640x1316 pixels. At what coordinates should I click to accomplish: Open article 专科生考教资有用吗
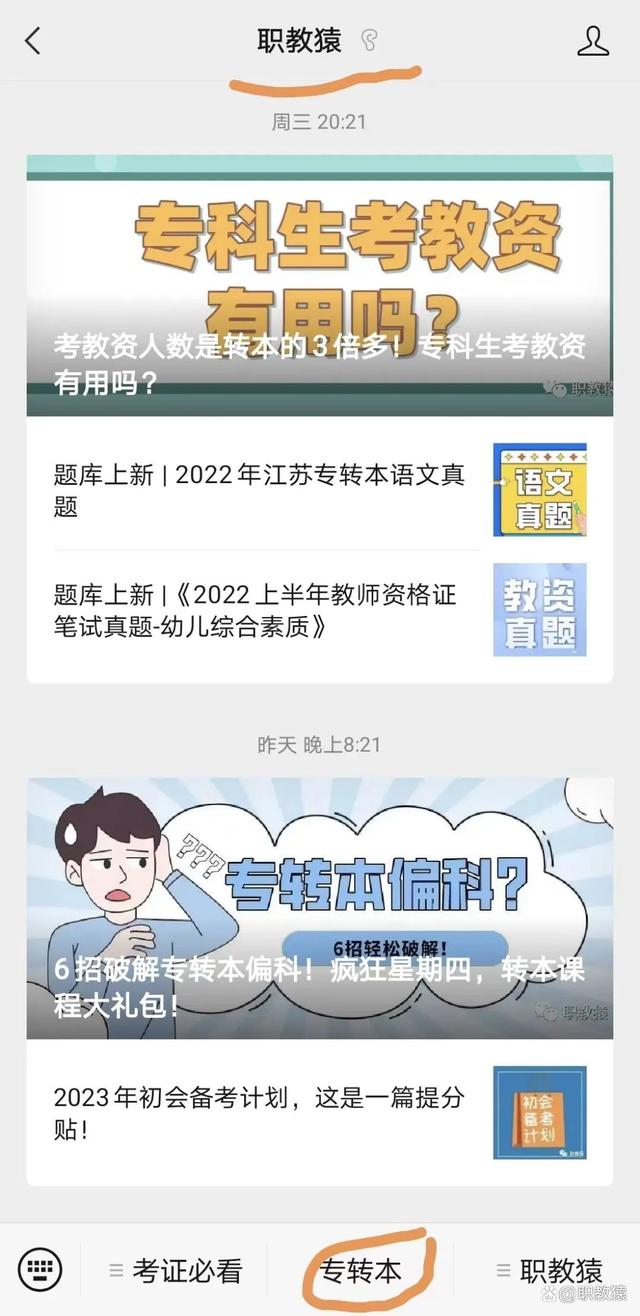coord(319,285)
